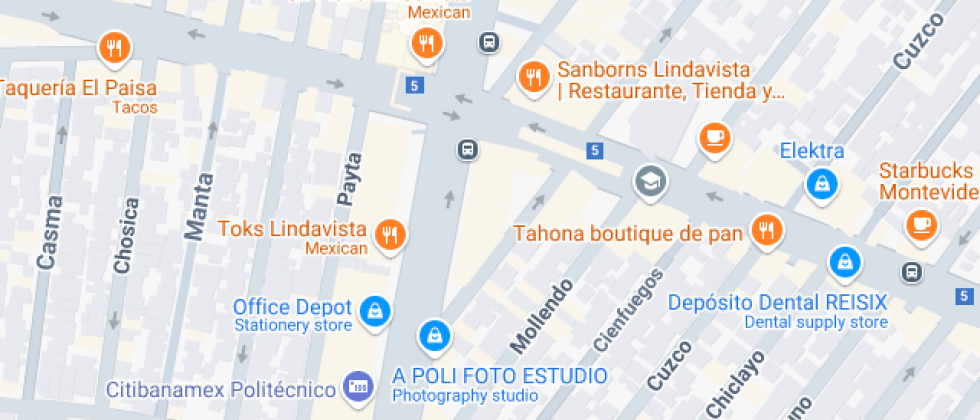Select the Sanborns Lindavista restaurant marker
This screenshot has height=420, width=980.
534,76
